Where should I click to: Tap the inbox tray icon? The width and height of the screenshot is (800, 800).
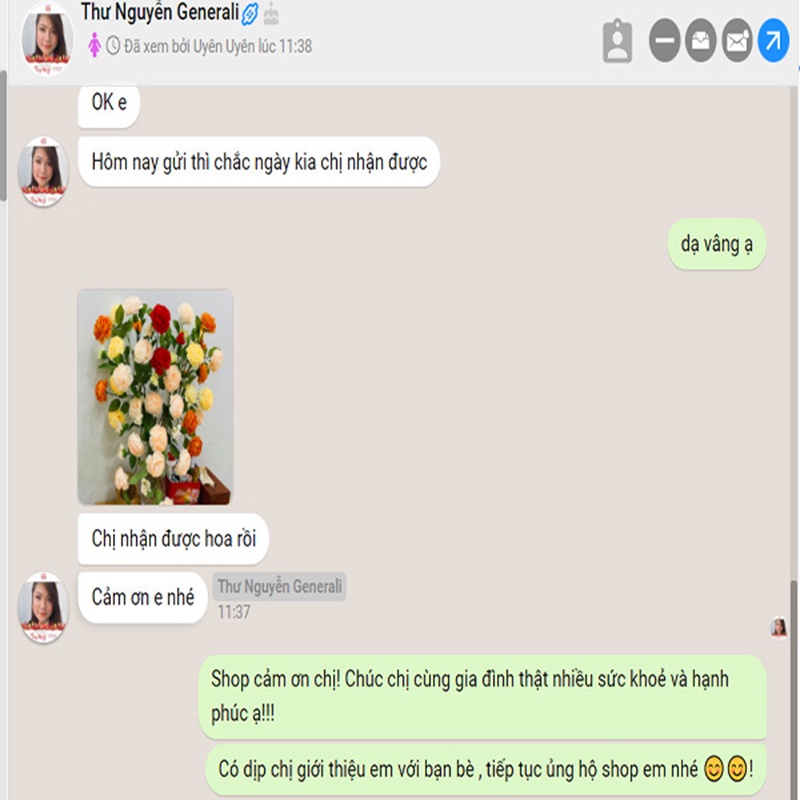click(700, 42)
